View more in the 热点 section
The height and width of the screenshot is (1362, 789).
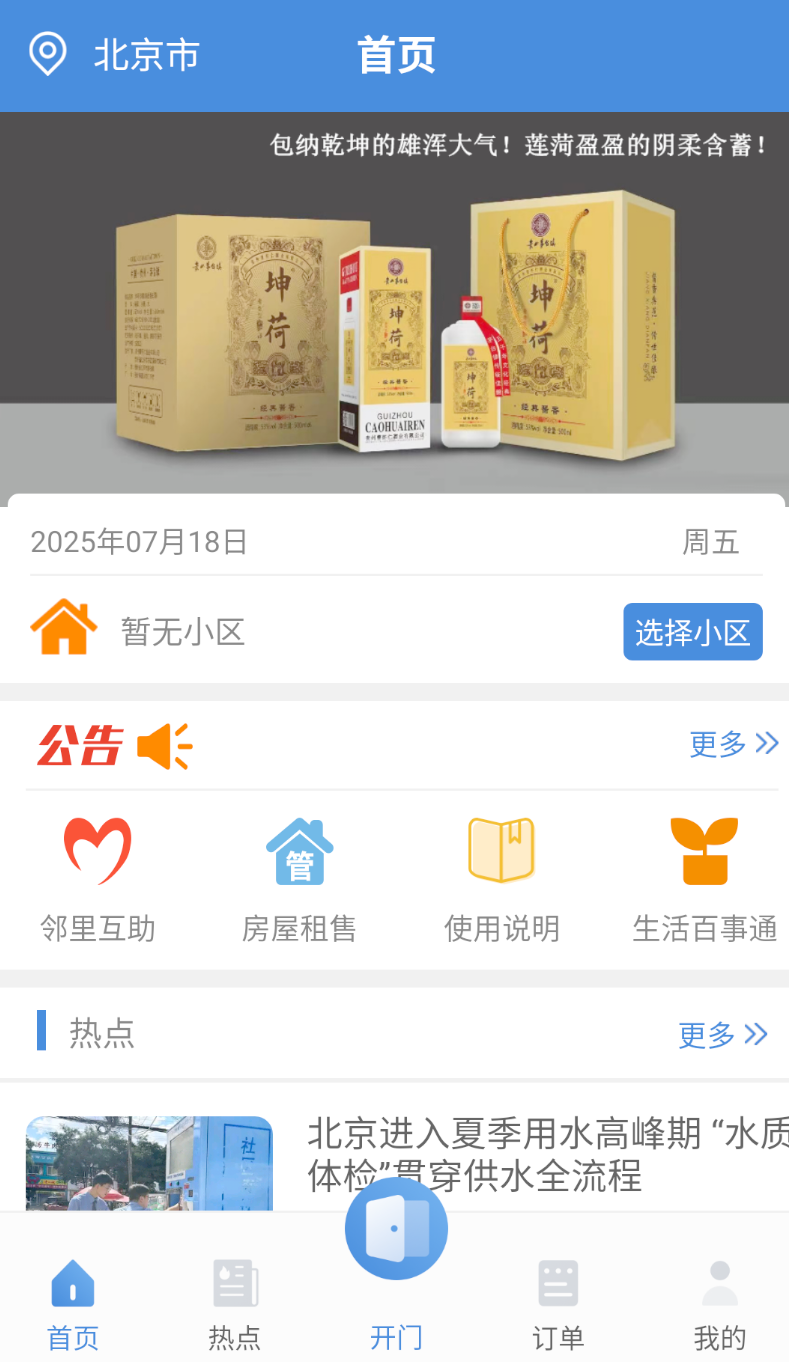point(723,1035)
